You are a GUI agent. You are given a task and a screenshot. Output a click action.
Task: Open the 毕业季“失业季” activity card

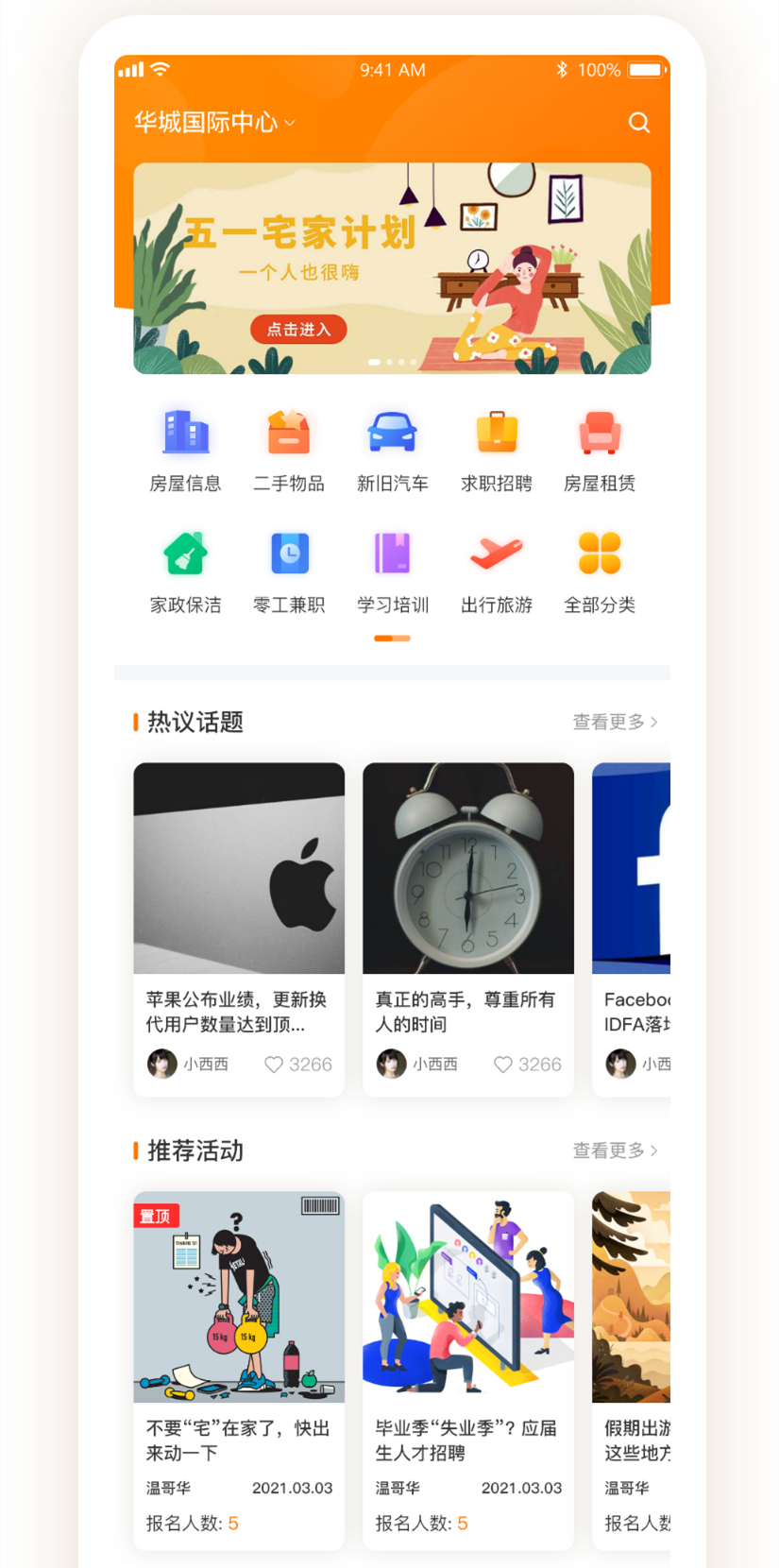pos(468,1341)
